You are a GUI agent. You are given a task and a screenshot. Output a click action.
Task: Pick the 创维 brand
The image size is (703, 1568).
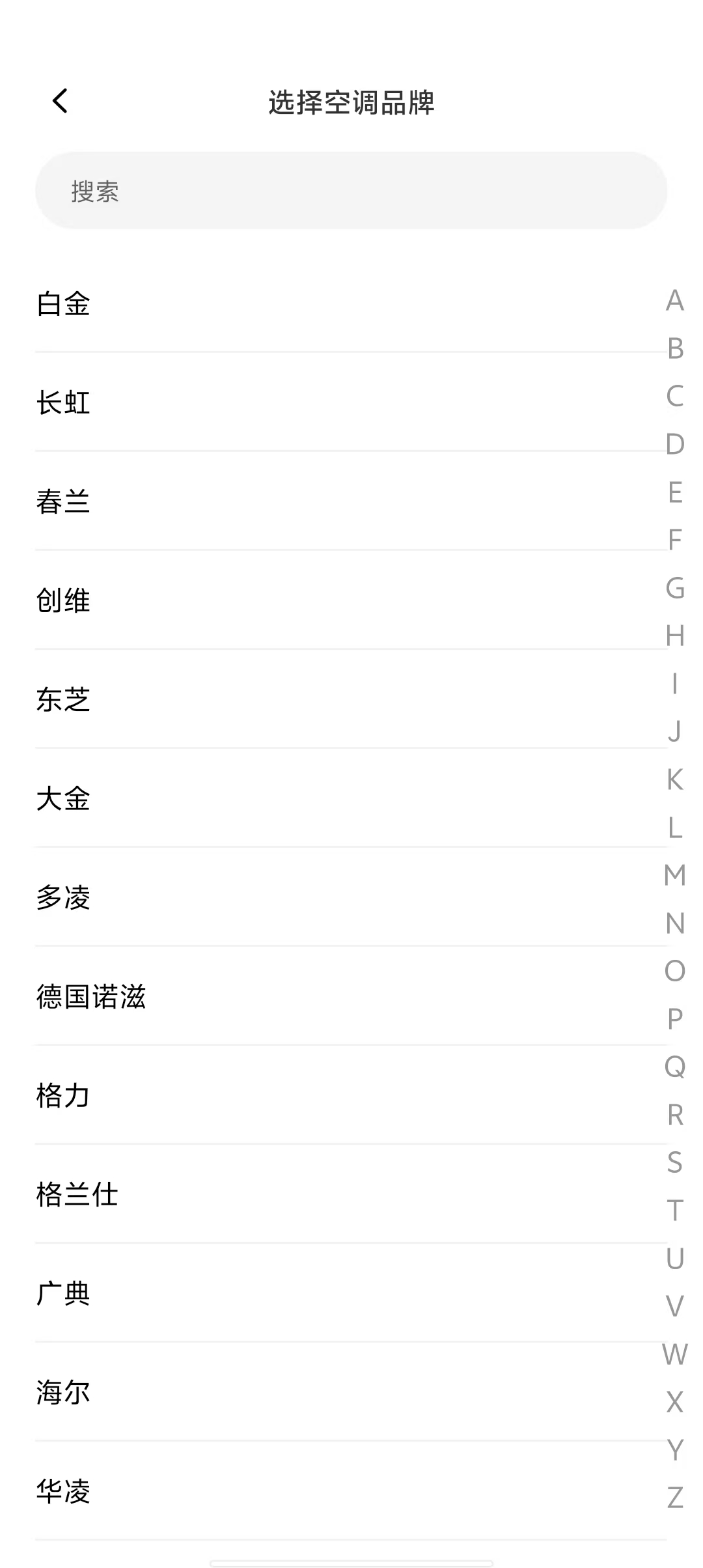[64, 600]
